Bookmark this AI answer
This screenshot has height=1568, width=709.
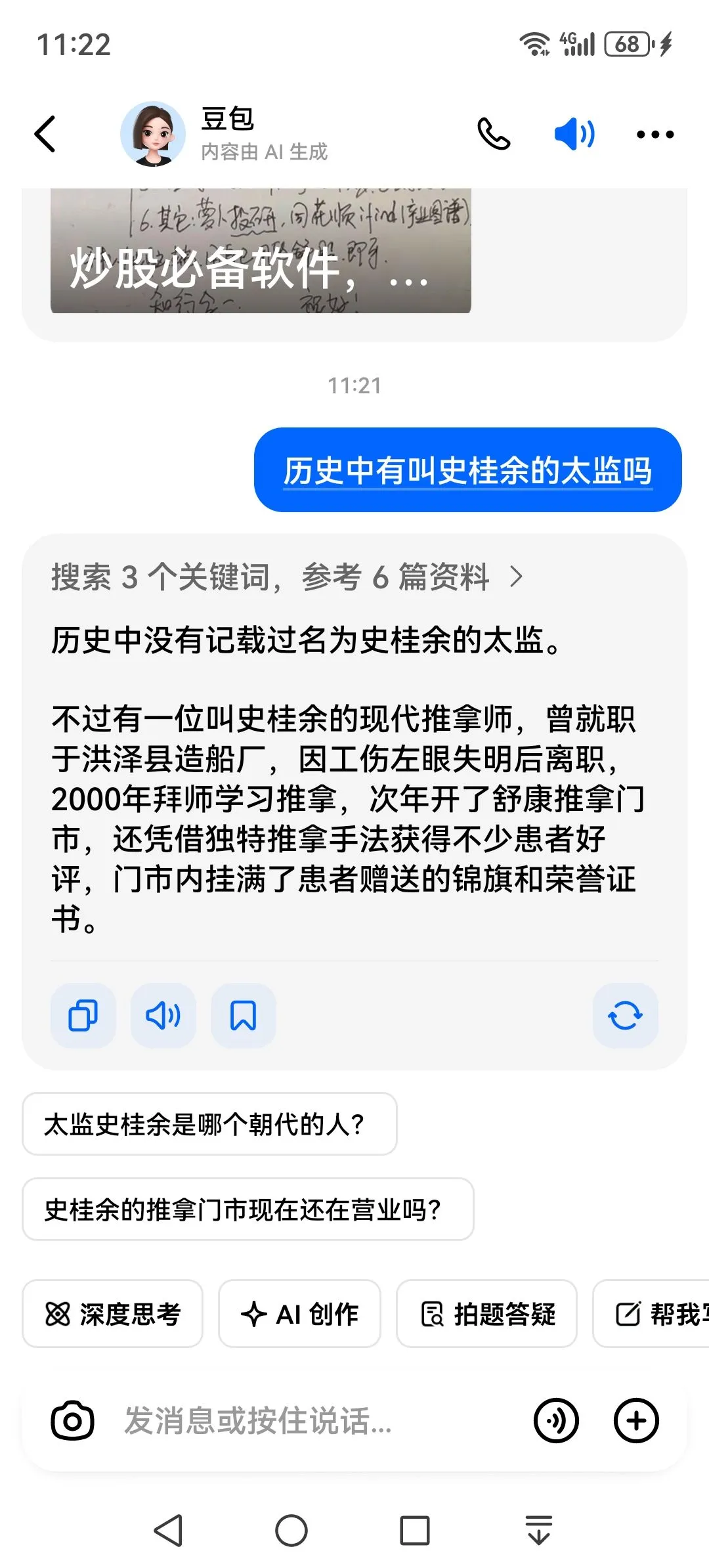pyautogui.click(x=243, y=1016)
